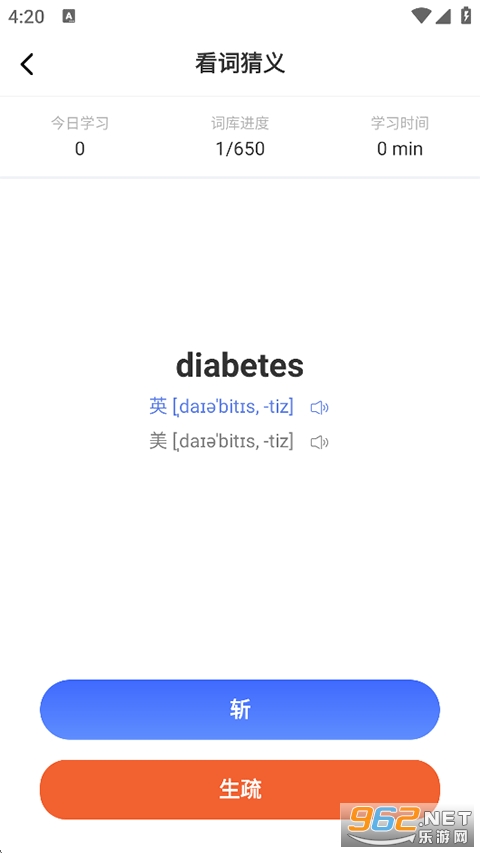Play the American pronunciation audio
Viewport: 480px width, 853px height.
pyautogui.click(x=319, y=442)
